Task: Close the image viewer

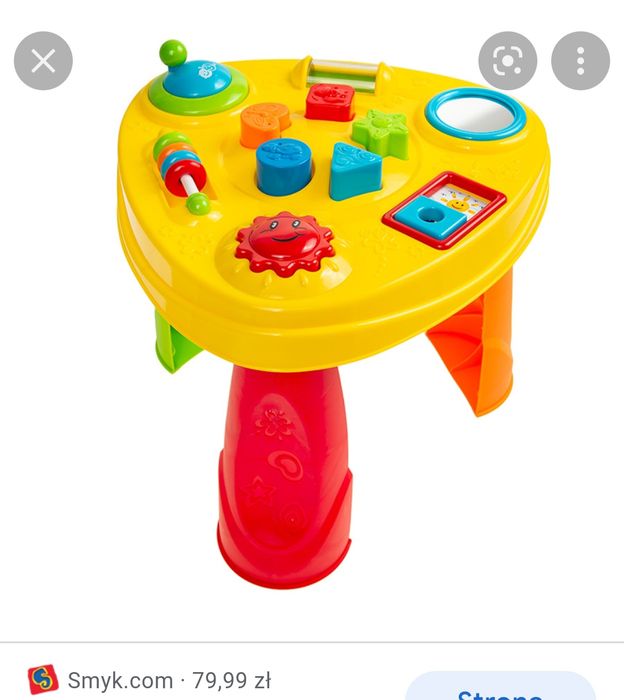Action: point(43,62)
